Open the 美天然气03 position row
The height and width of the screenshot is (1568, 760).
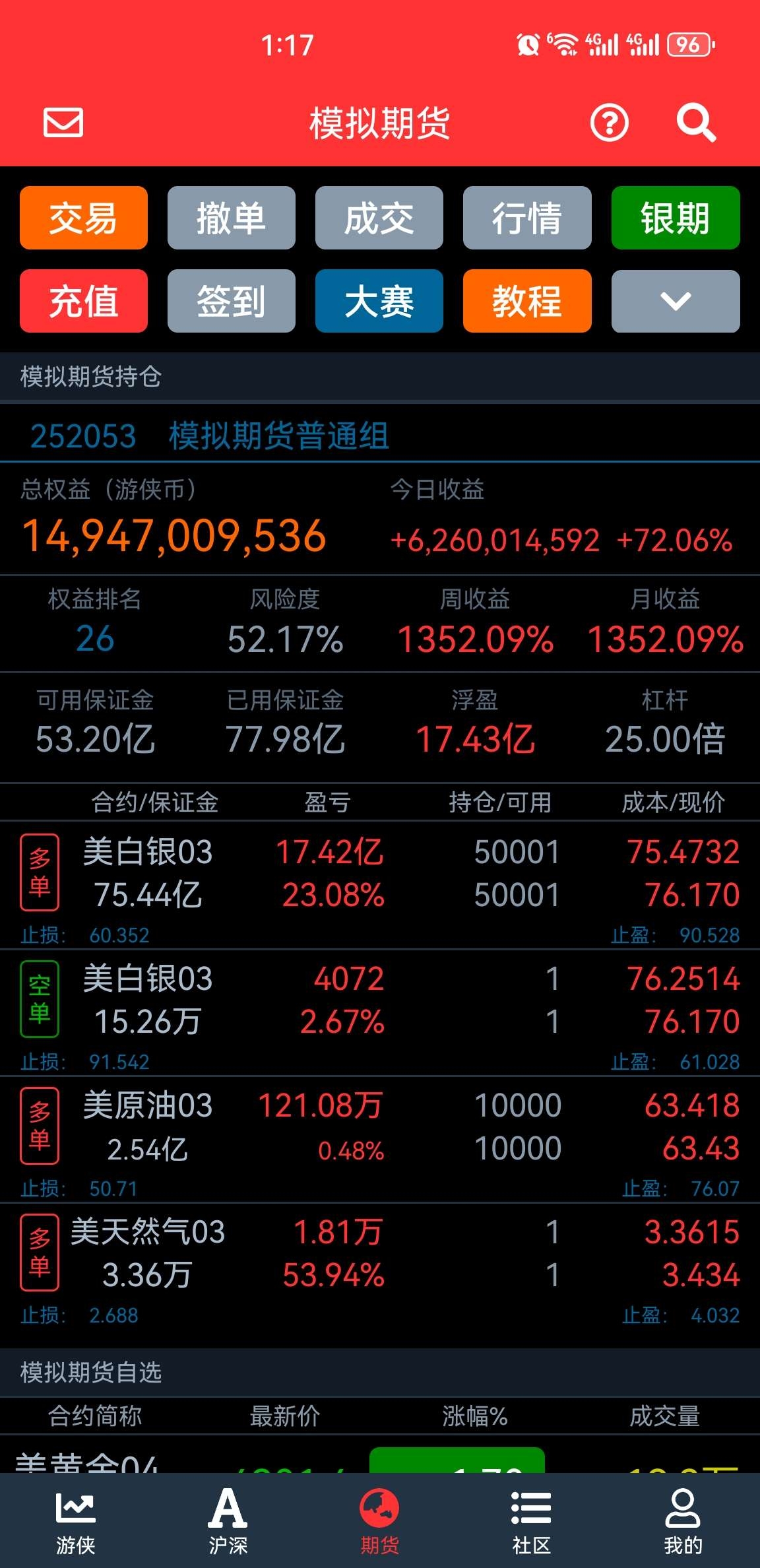[x=380, y=1254]
